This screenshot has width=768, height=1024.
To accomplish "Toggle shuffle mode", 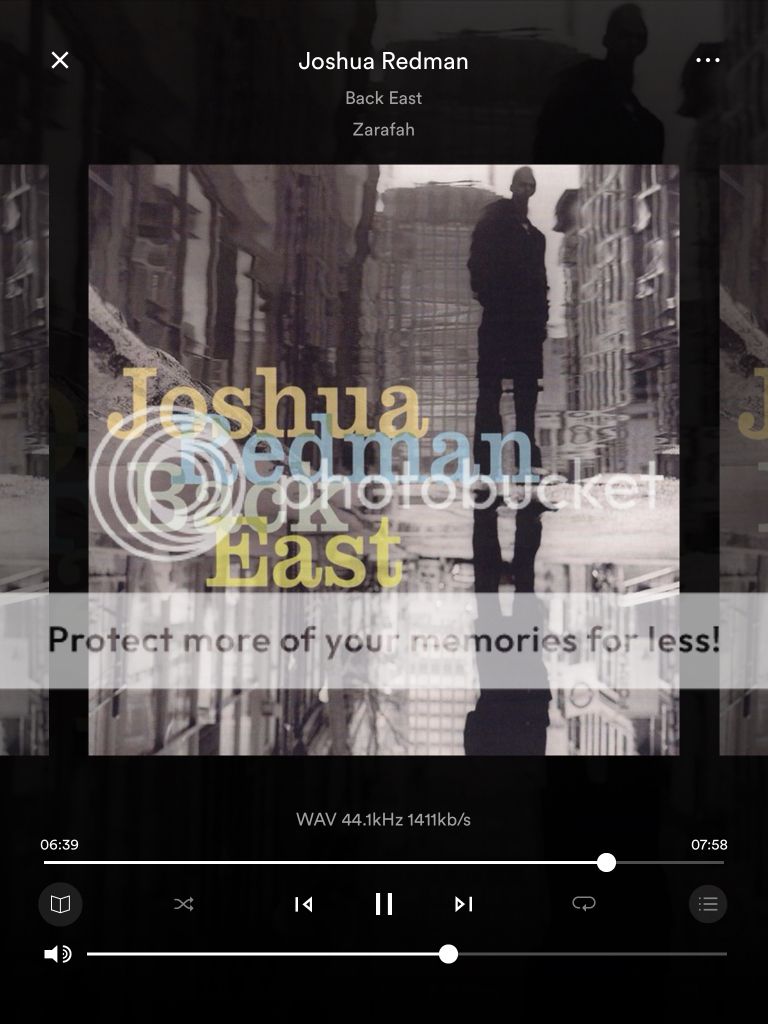I will pos(184,904).
